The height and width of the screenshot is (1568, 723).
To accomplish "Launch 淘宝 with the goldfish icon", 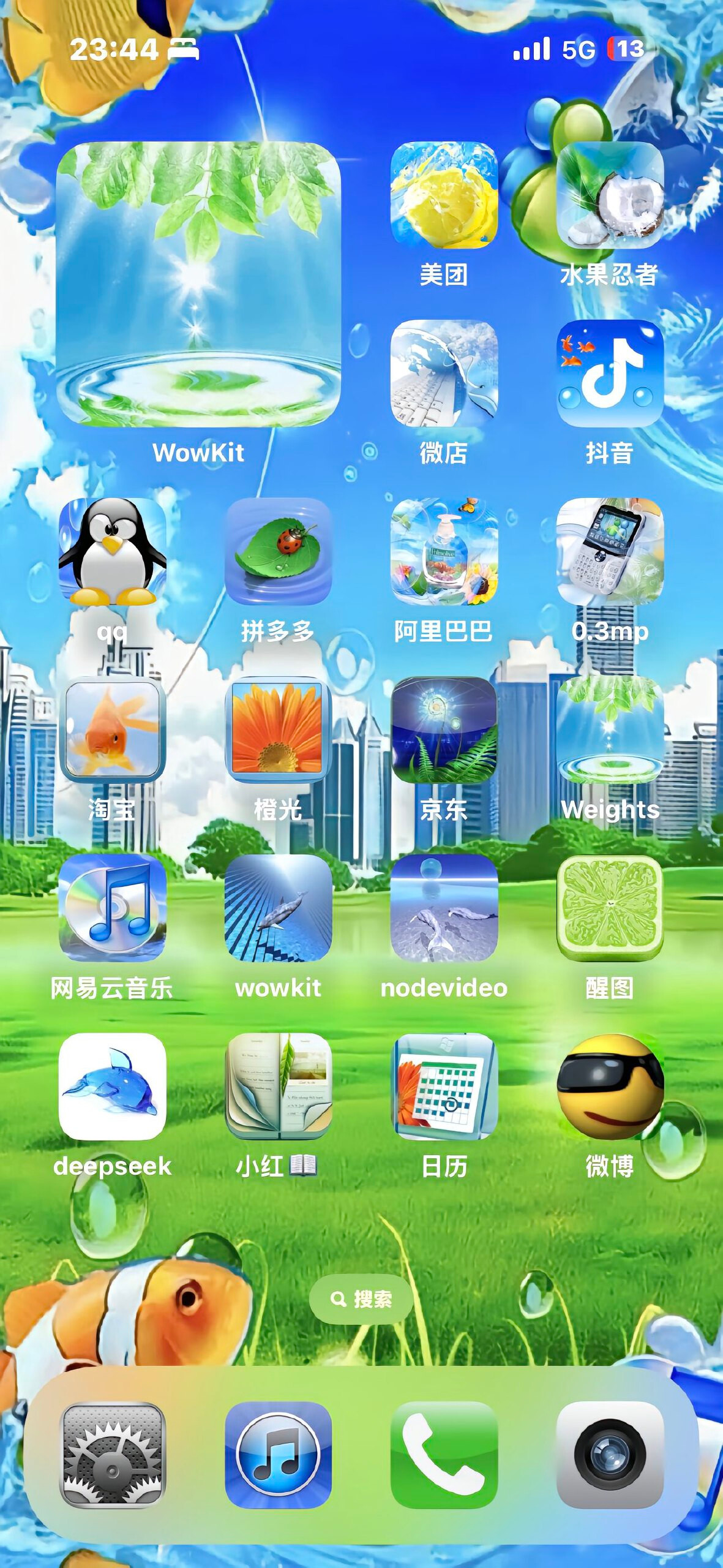I will [112, 730].
